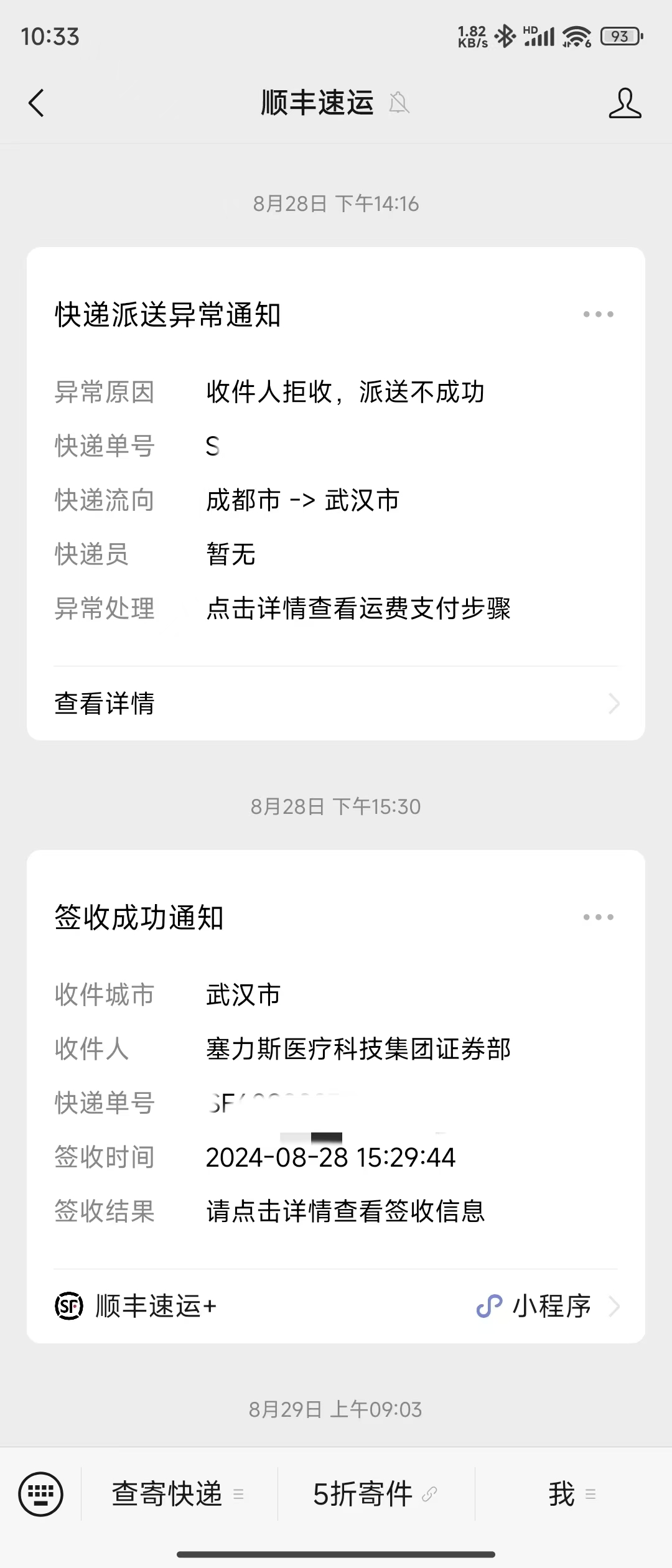
Task: Open the 查寄快递 menu
Action: (178, 1494)
